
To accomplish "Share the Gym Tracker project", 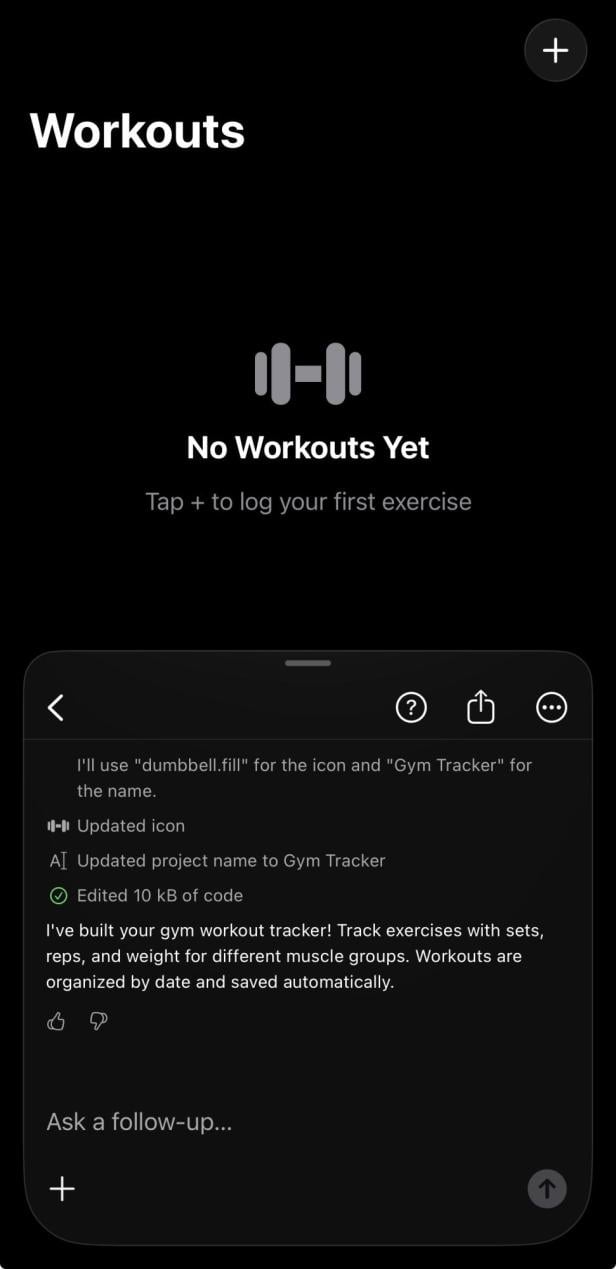I will coord(481,708).
